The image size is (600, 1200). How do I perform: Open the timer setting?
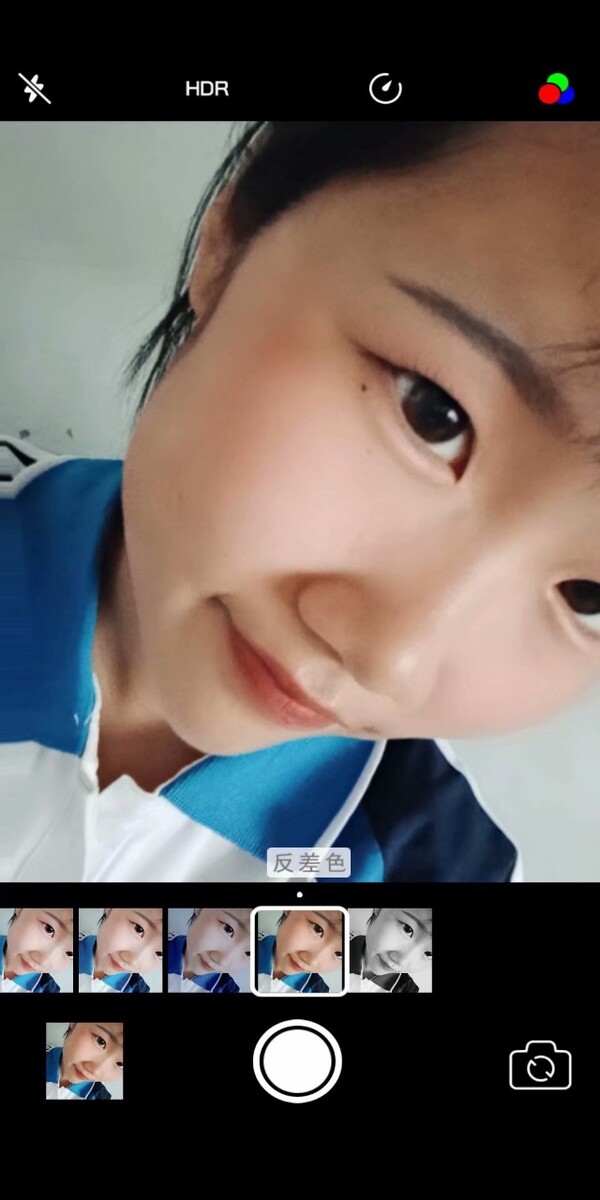[x=385, y=89]
